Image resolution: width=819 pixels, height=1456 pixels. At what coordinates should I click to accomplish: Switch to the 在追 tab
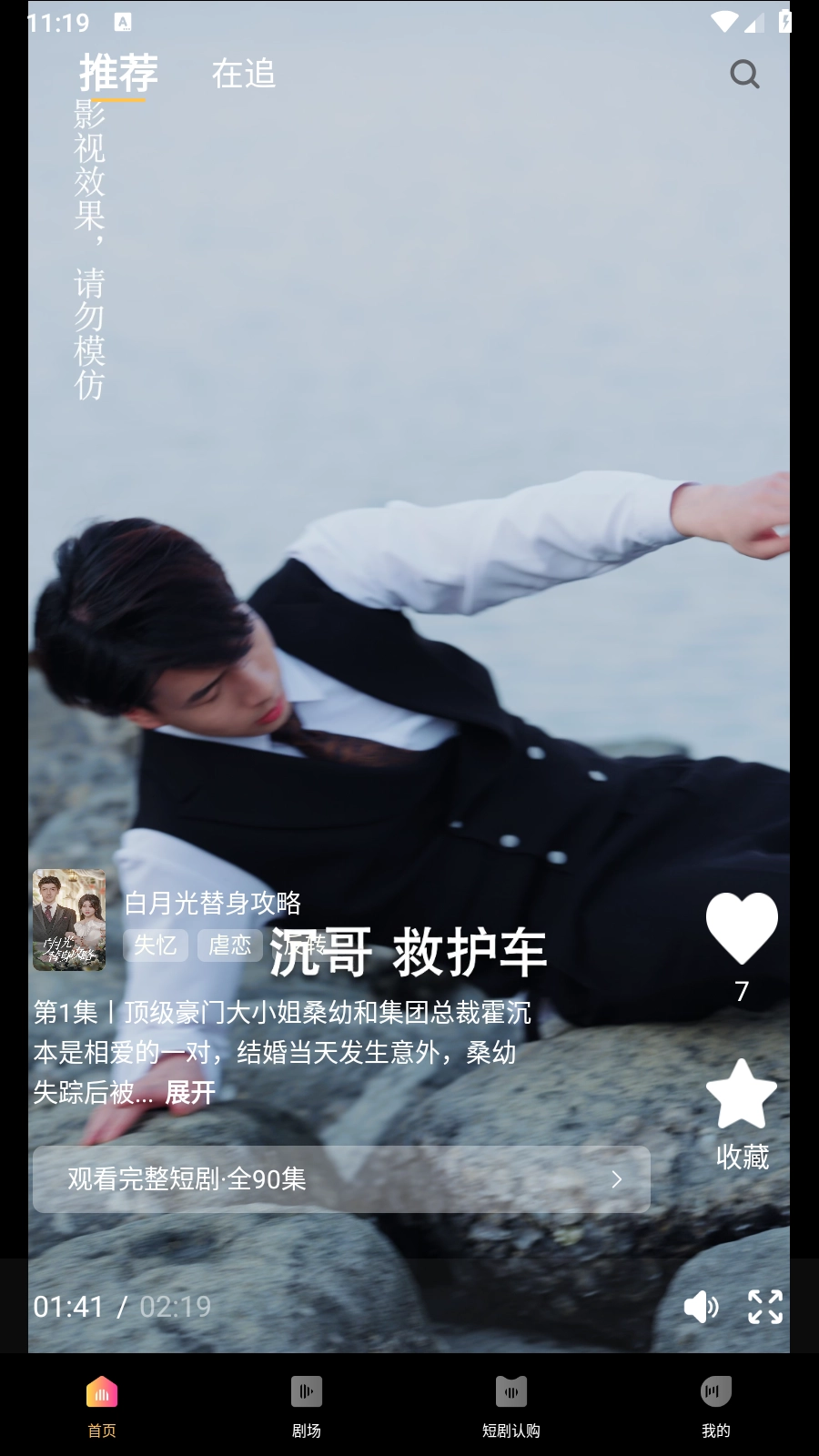[243, 74]
